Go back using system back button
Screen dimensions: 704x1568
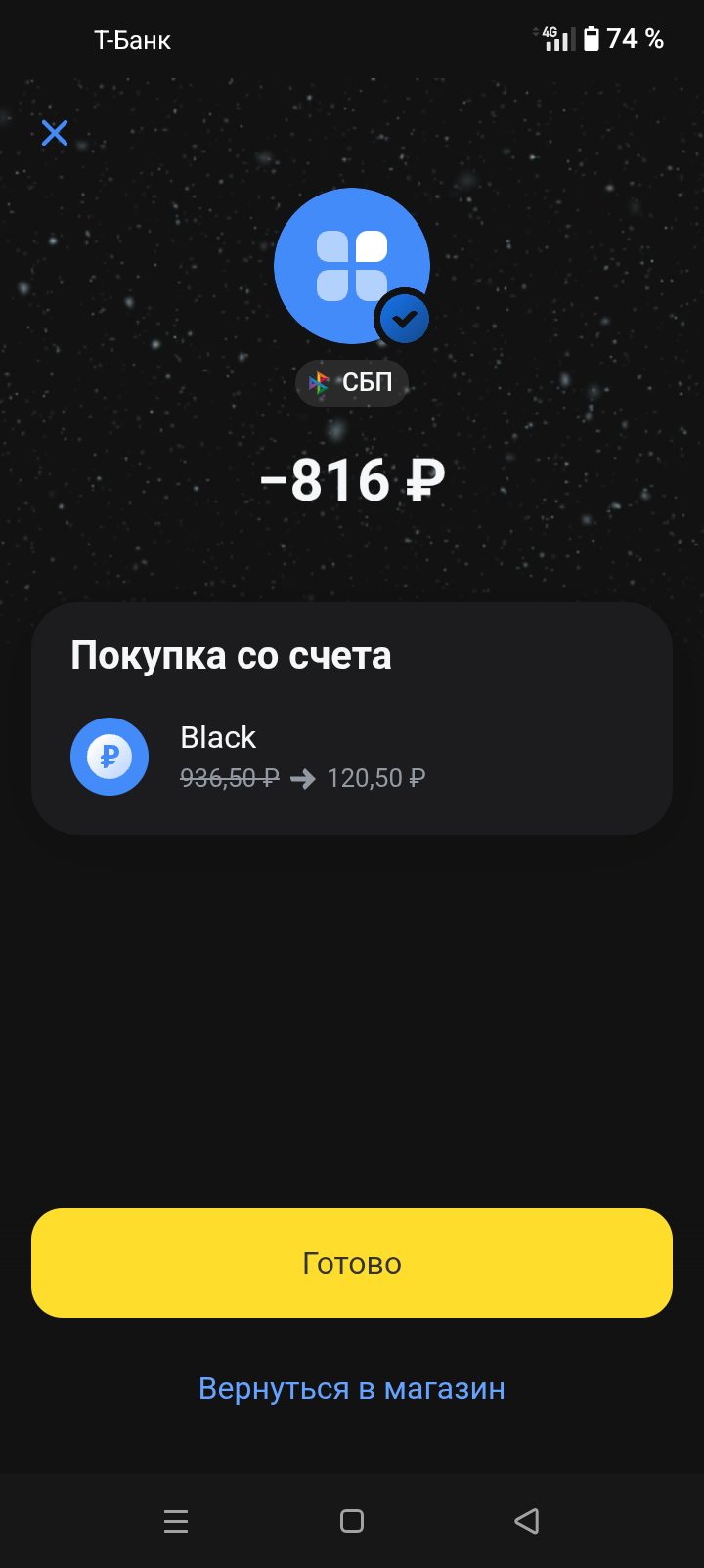coord(526,1521)
